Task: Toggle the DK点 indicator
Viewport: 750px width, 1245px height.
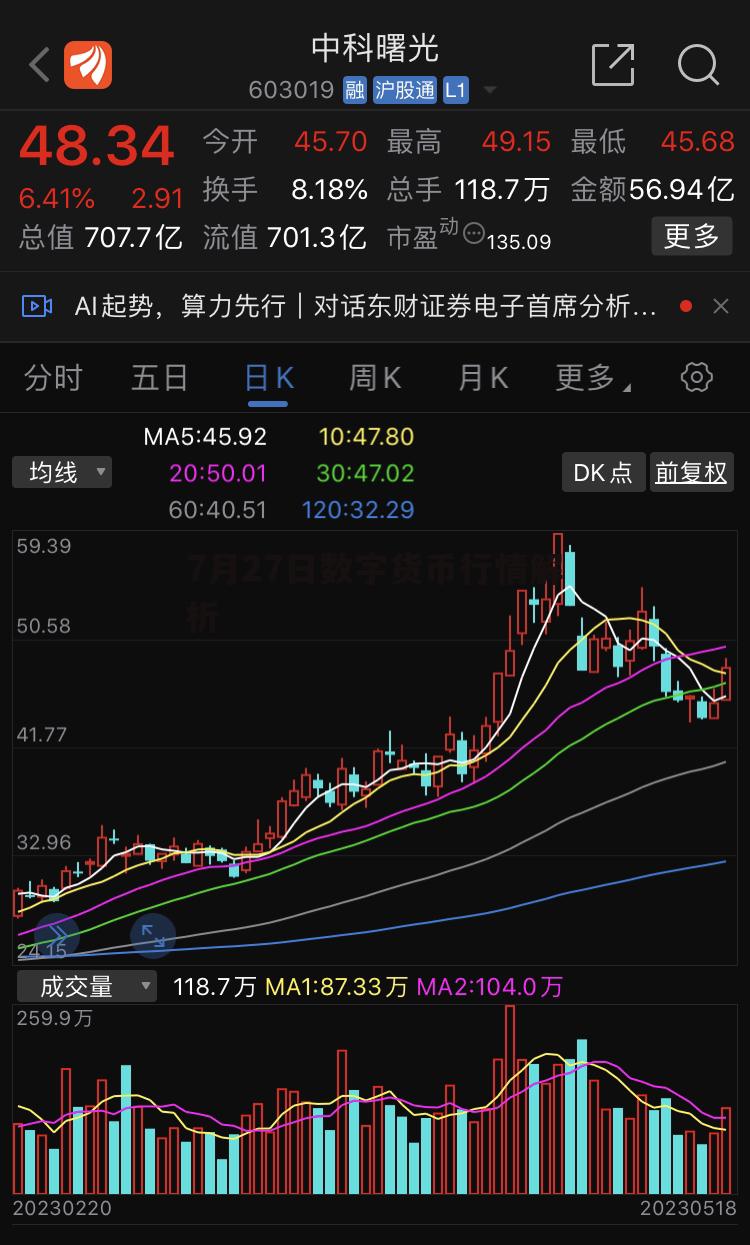Action: click(x=603, y=471)
